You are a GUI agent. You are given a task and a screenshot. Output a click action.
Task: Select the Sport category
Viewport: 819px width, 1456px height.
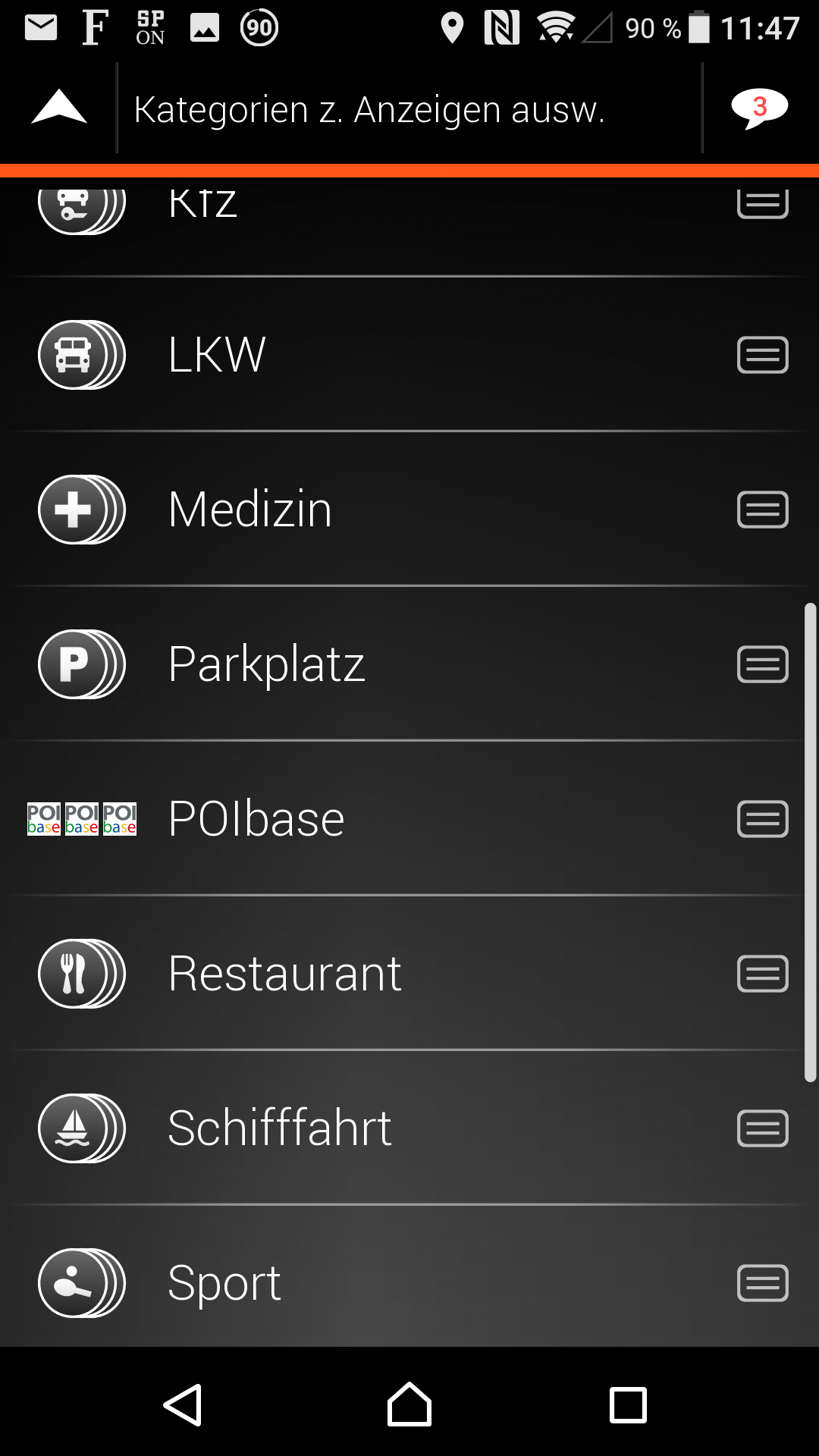click(224, 1283)
